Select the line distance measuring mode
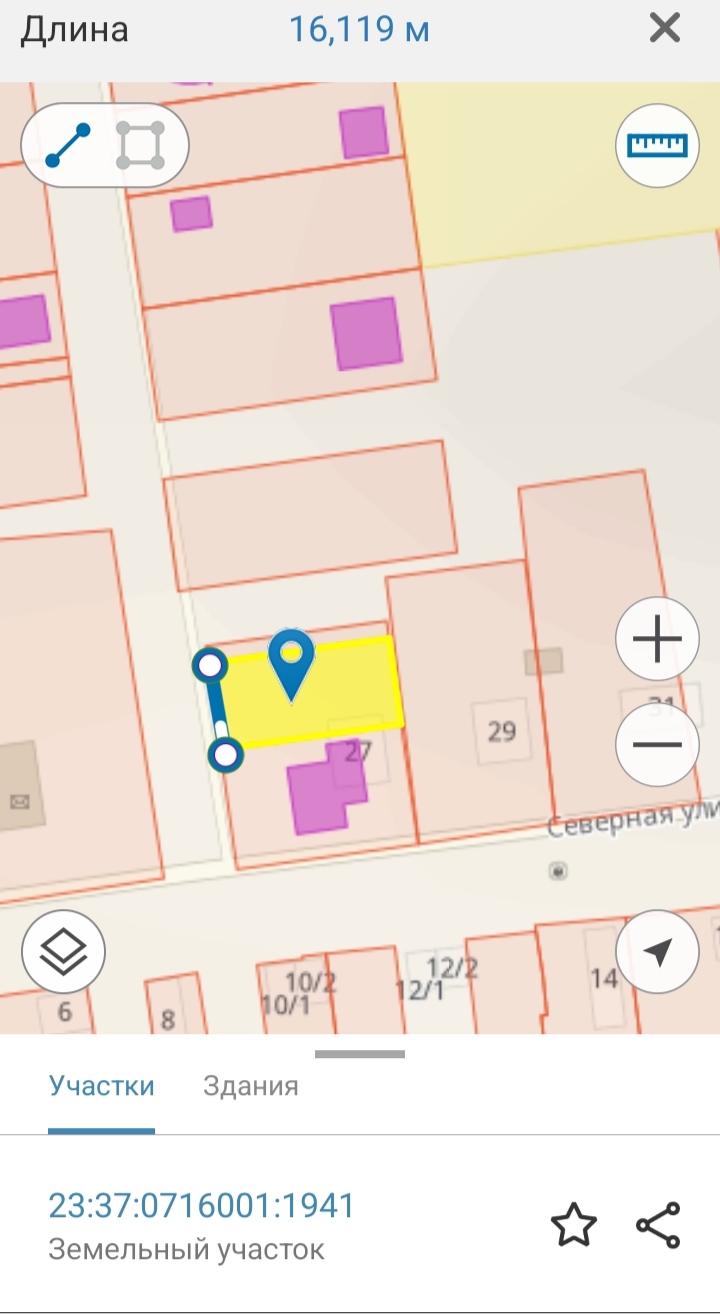720x1314 pixels. coord(68,146)
